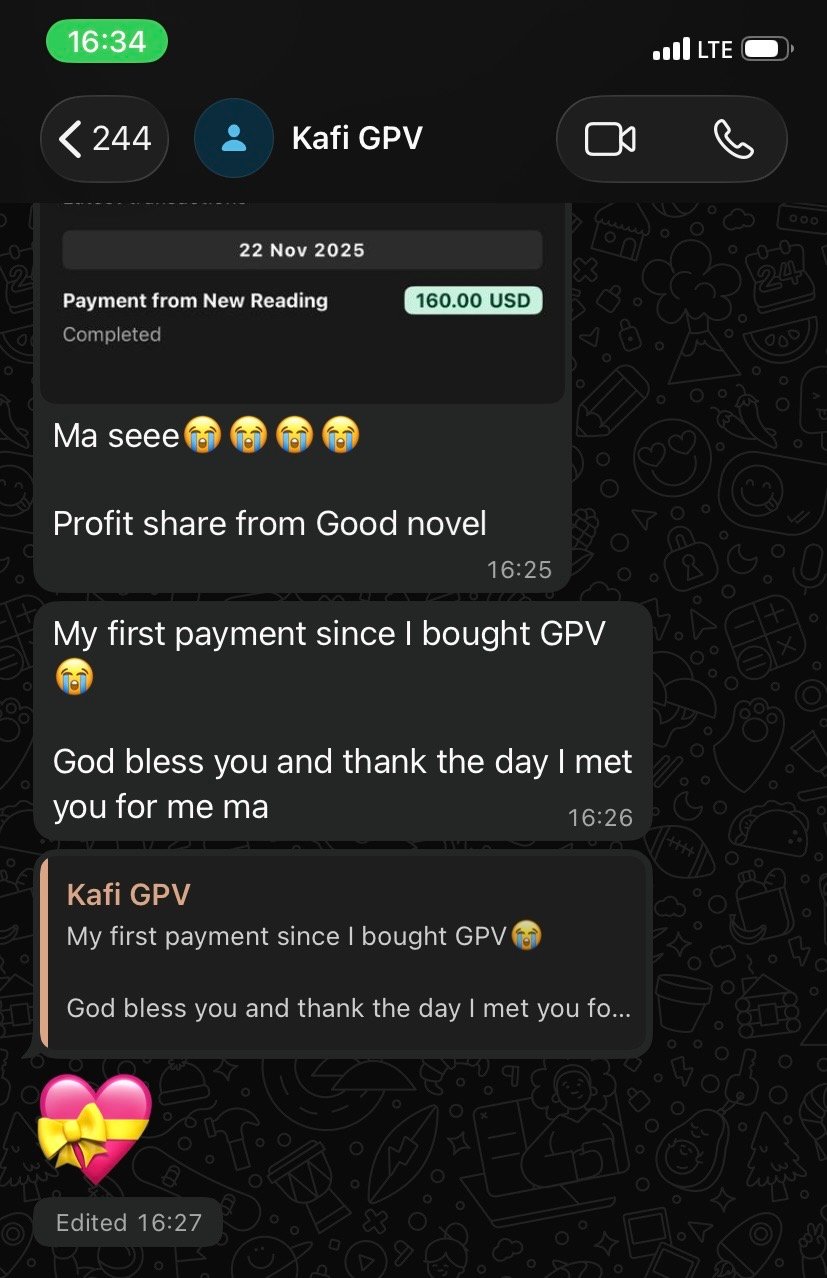Image resolution: width=827 pixels, height=1278 pixels.
Task: Open the contact name Kafi GPV header
Action: coord(356,137)
